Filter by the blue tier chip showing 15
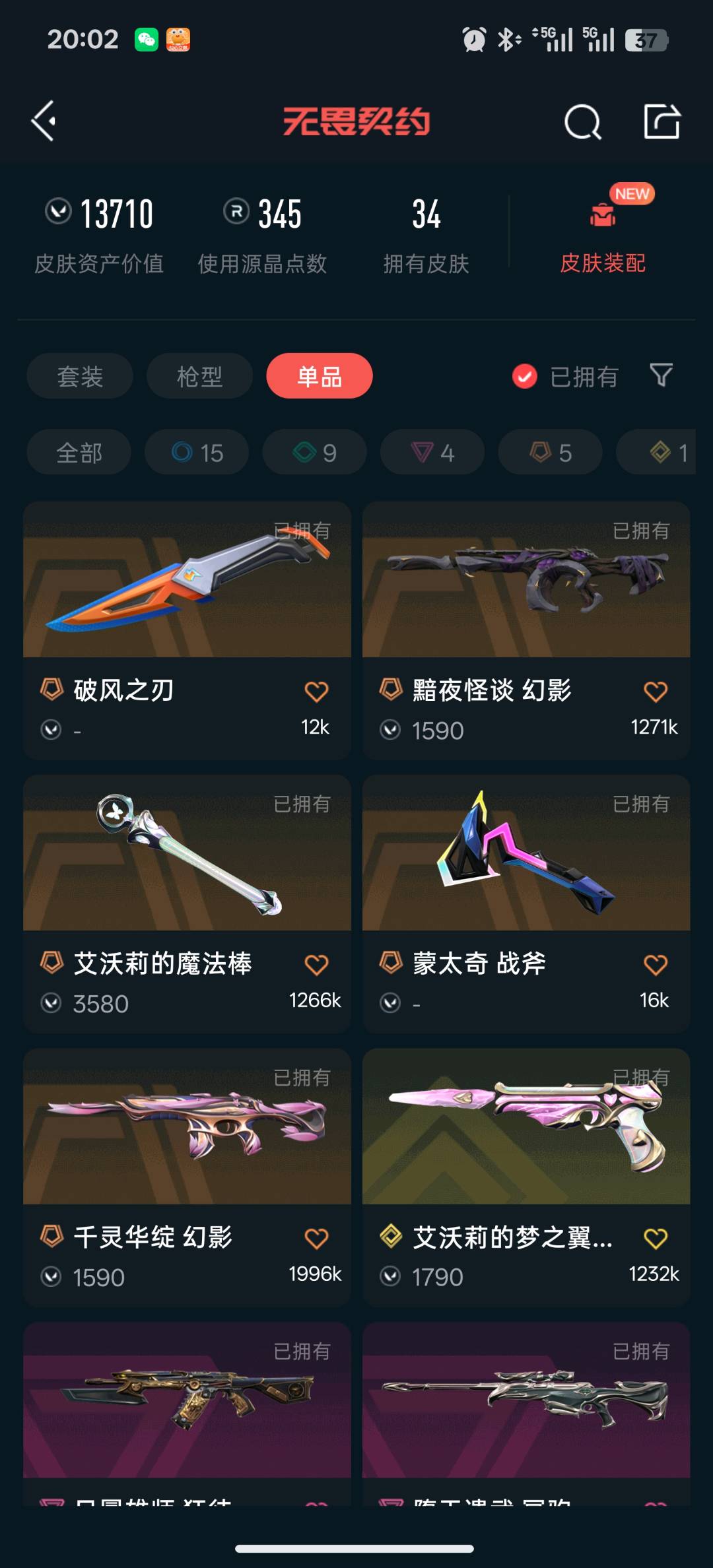 point(197,452)
